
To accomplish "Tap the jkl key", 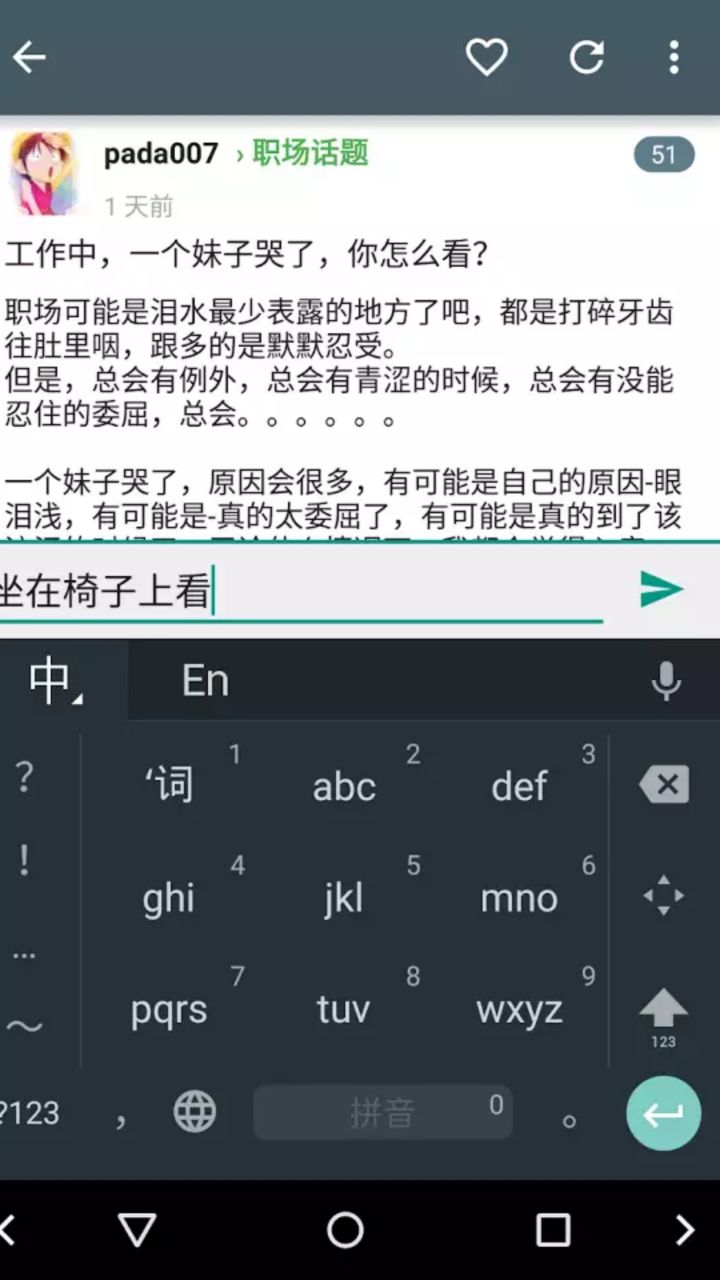I will [344, 897].
